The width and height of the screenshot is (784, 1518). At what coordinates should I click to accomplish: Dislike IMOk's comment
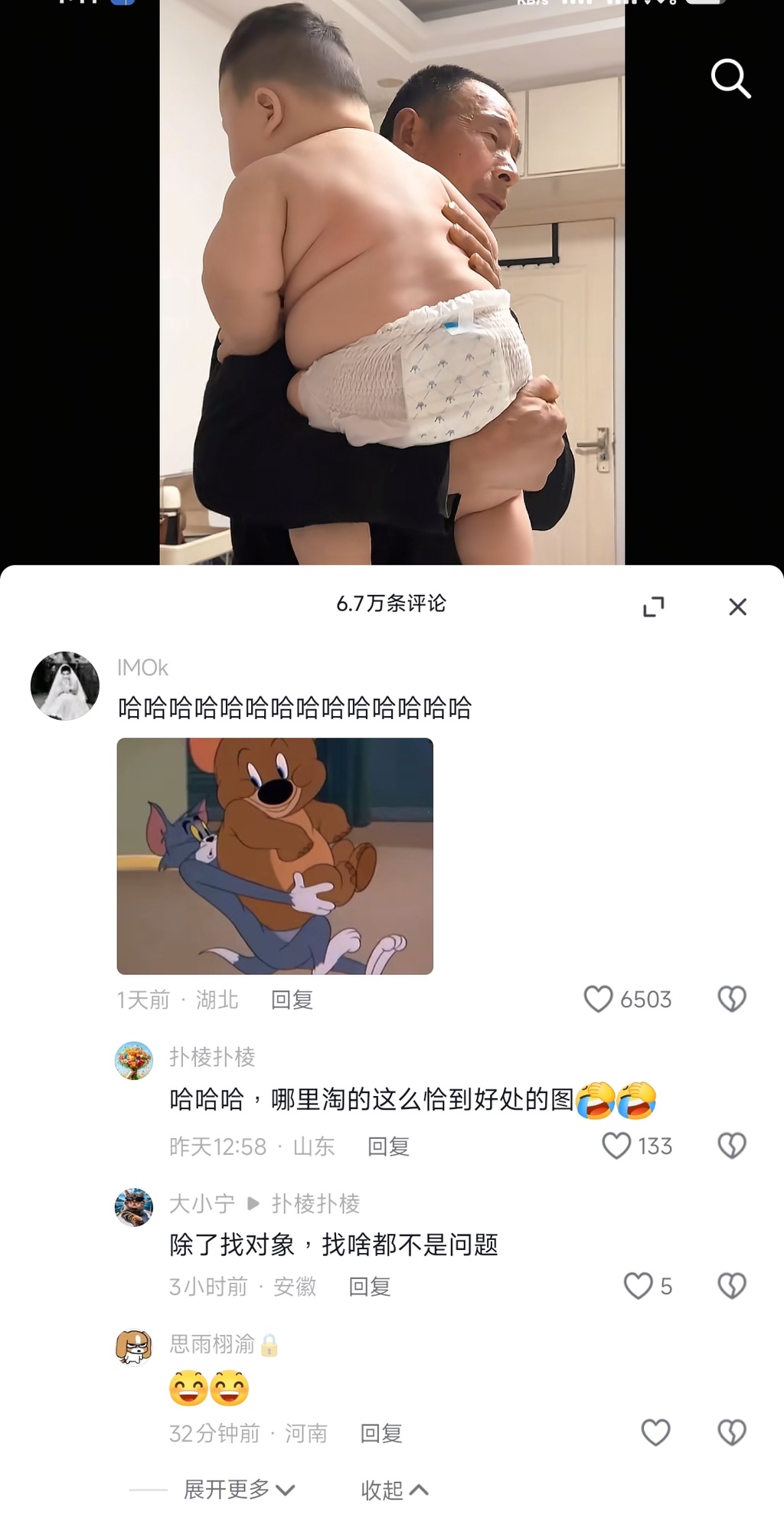[x=731, y=999]
